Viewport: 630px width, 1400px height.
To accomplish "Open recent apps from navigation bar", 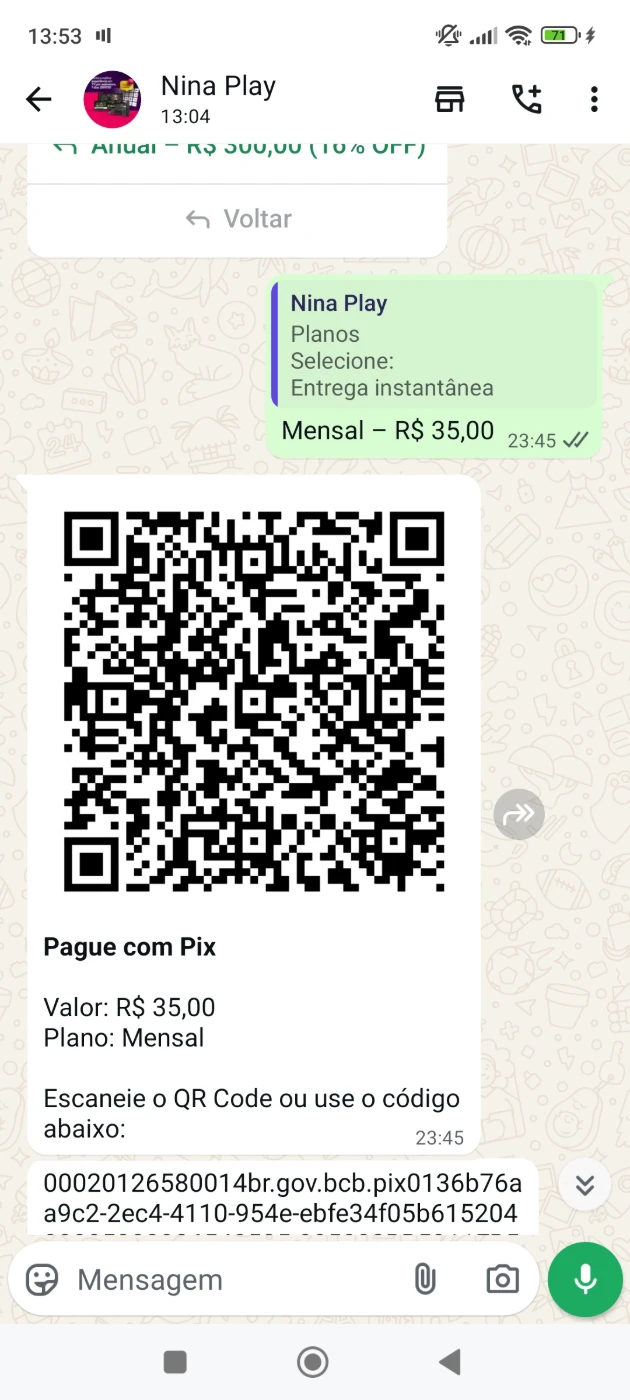I will 176,1361.
